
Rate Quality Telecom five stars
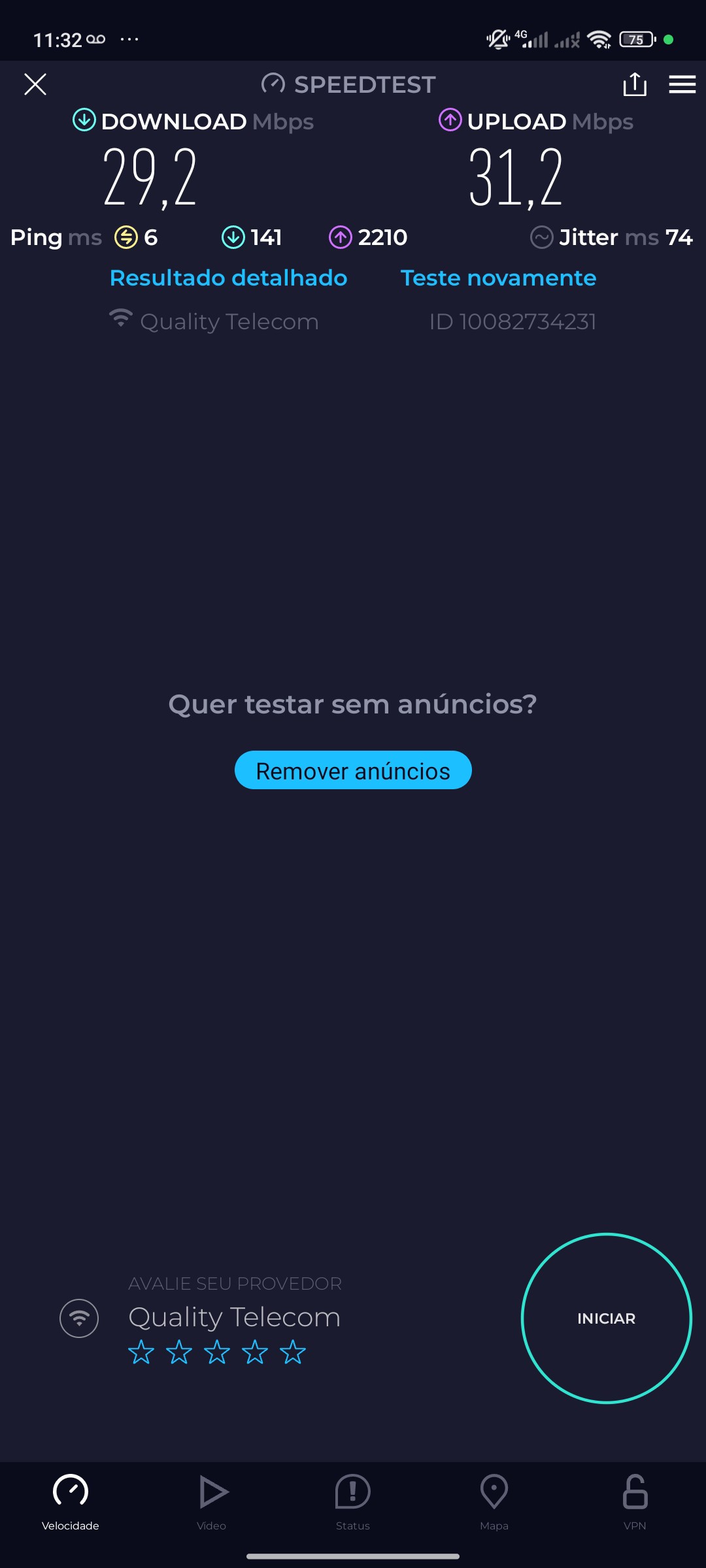(293, 1352)
